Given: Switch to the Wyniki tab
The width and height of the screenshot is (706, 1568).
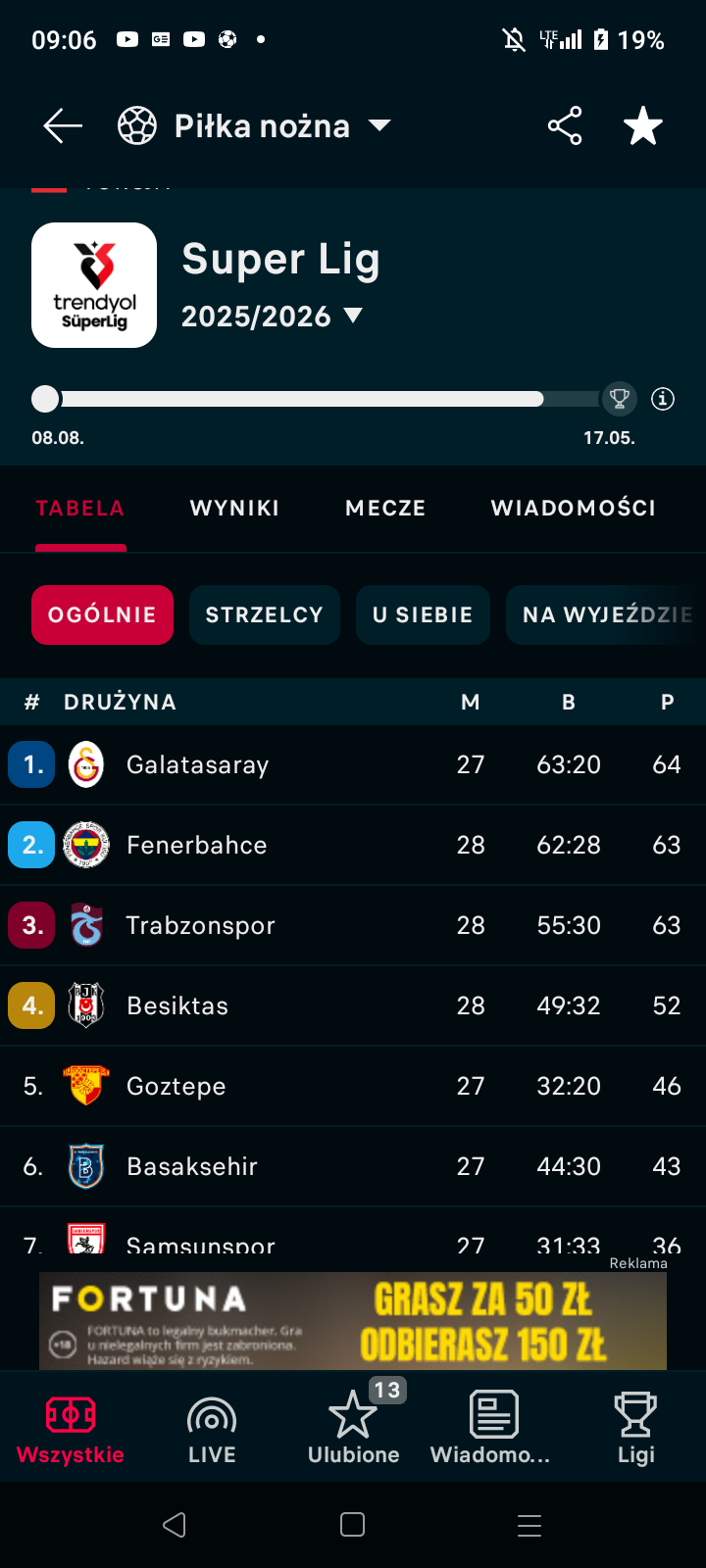Looking at the screenshot, I should click(x=234, y=508).
